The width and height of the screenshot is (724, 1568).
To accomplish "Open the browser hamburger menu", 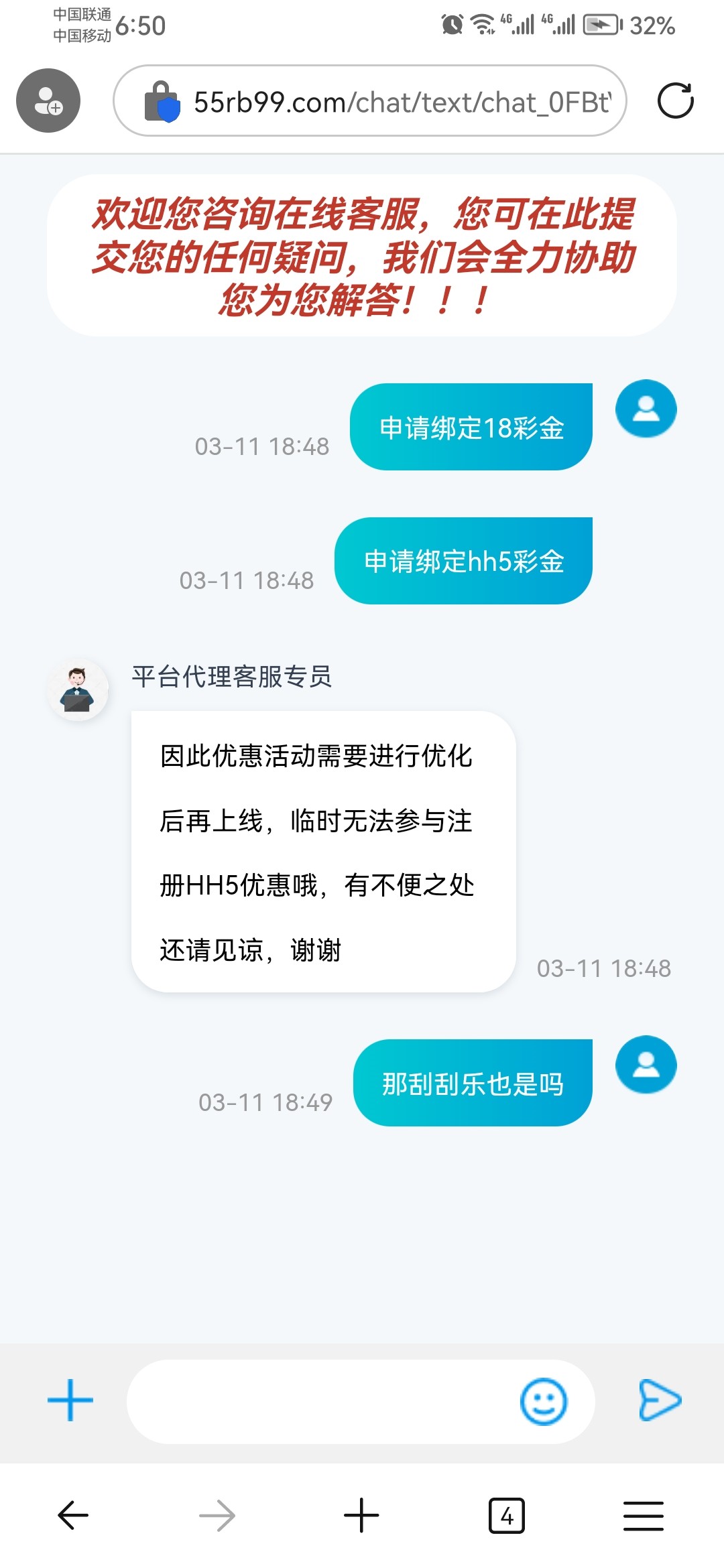I will pyautogui.click(x=643, y=1515).
